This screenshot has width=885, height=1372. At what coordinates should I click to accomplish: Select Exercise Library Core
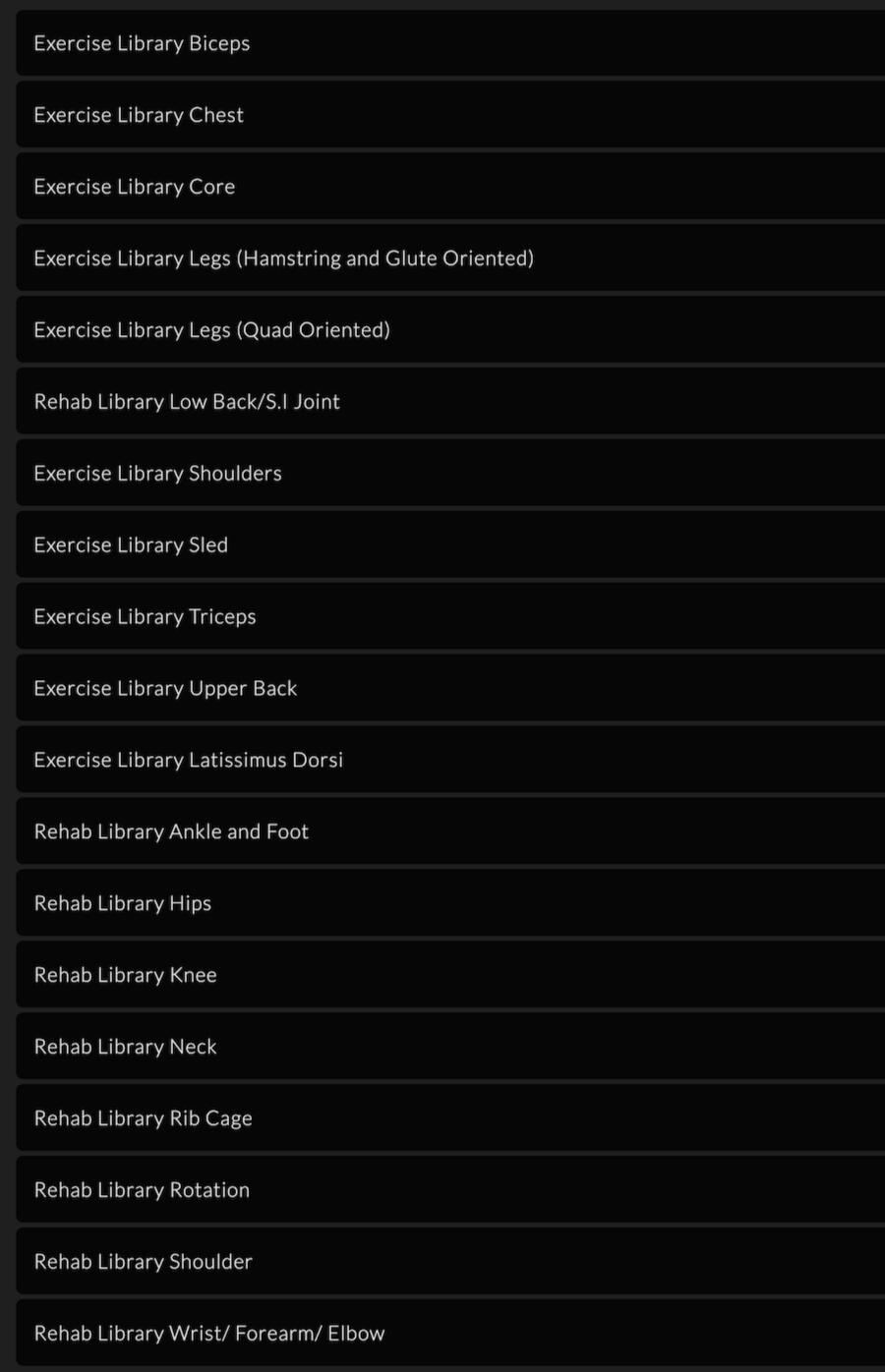[135, 187]
